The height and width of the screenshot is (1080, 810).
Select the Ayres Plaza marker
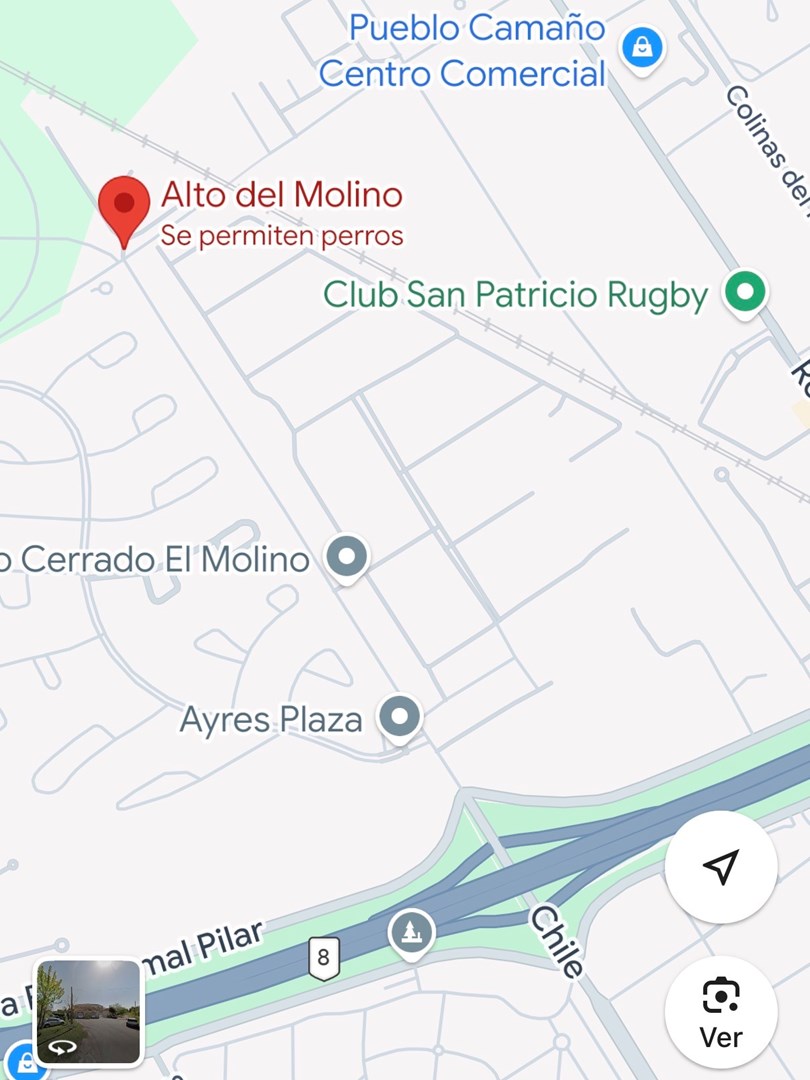399,718
